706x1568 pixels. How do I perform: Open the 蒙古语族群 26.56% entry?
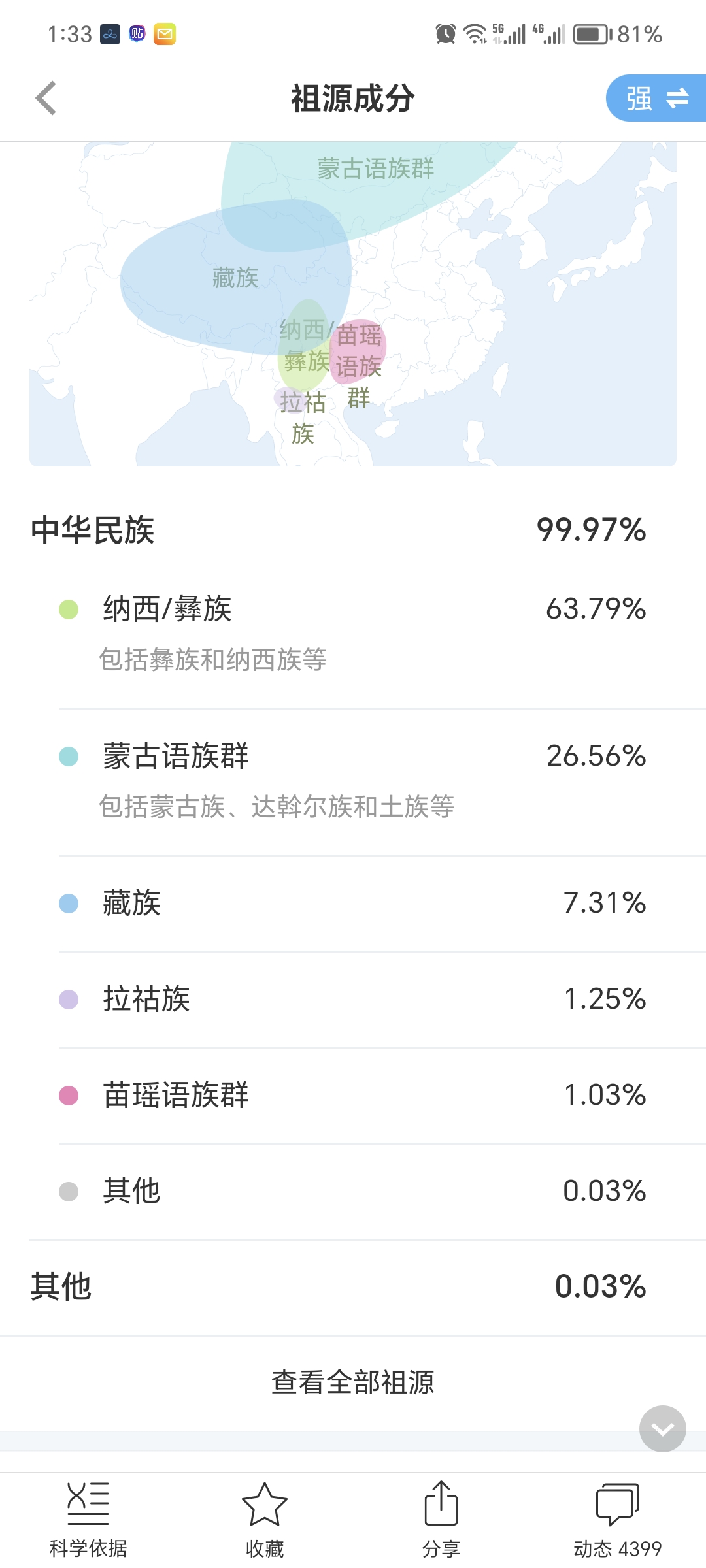353,782
